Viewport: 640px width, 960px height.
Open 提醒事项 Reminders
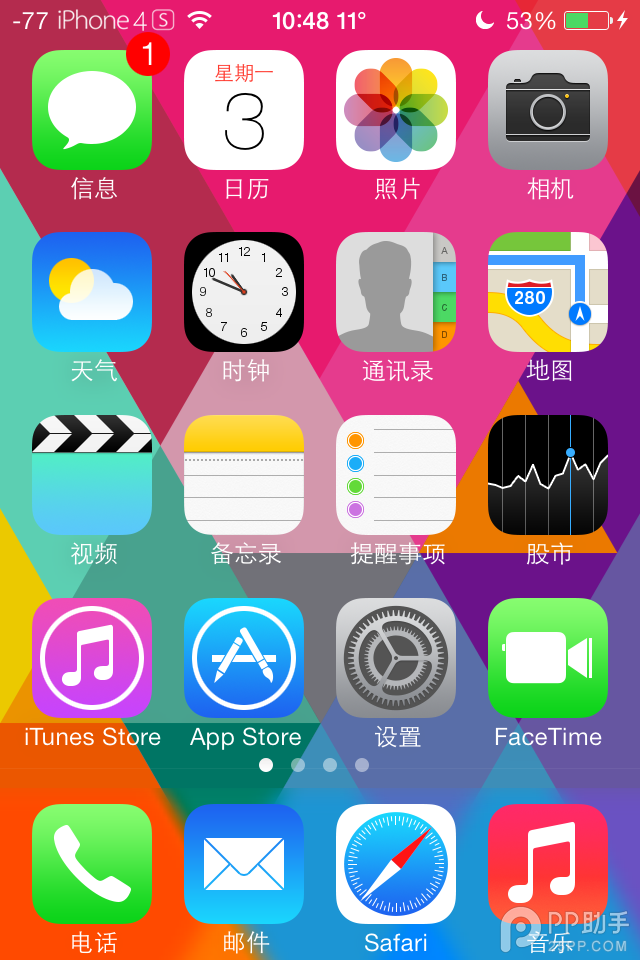(396, 475)
